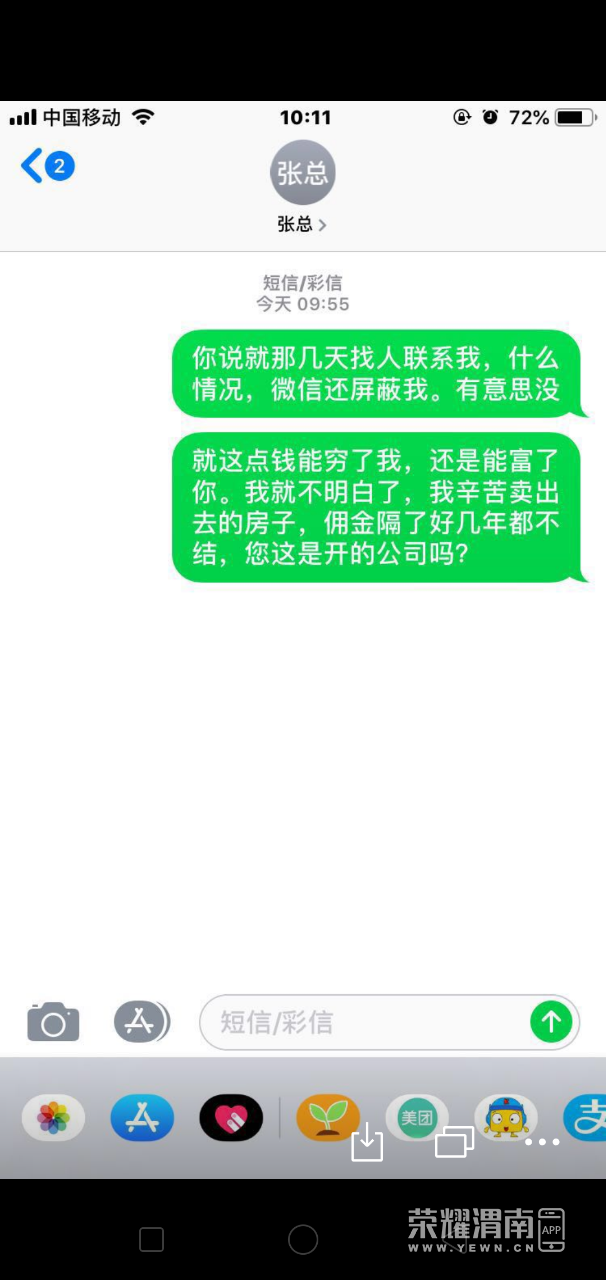Toggle the iMessage apps drawer
Screen dimensions: 606x1280
coord(141,1022)
